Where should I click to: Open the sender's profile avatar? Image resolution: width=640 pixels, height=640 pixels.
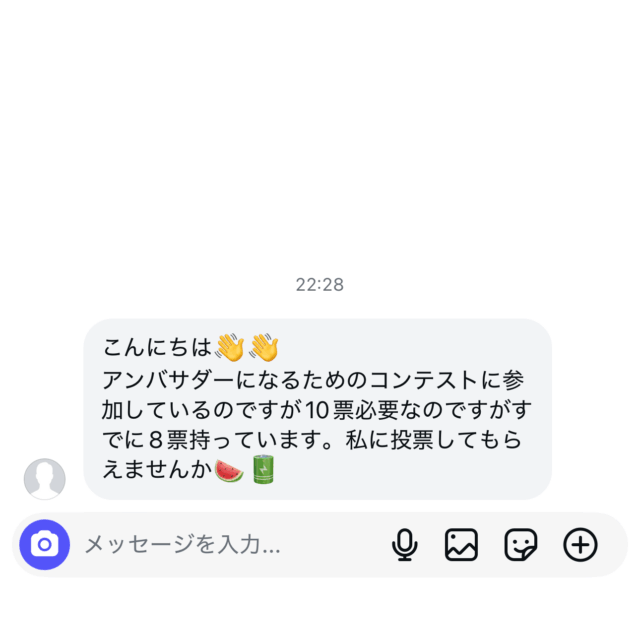(44, 479)
